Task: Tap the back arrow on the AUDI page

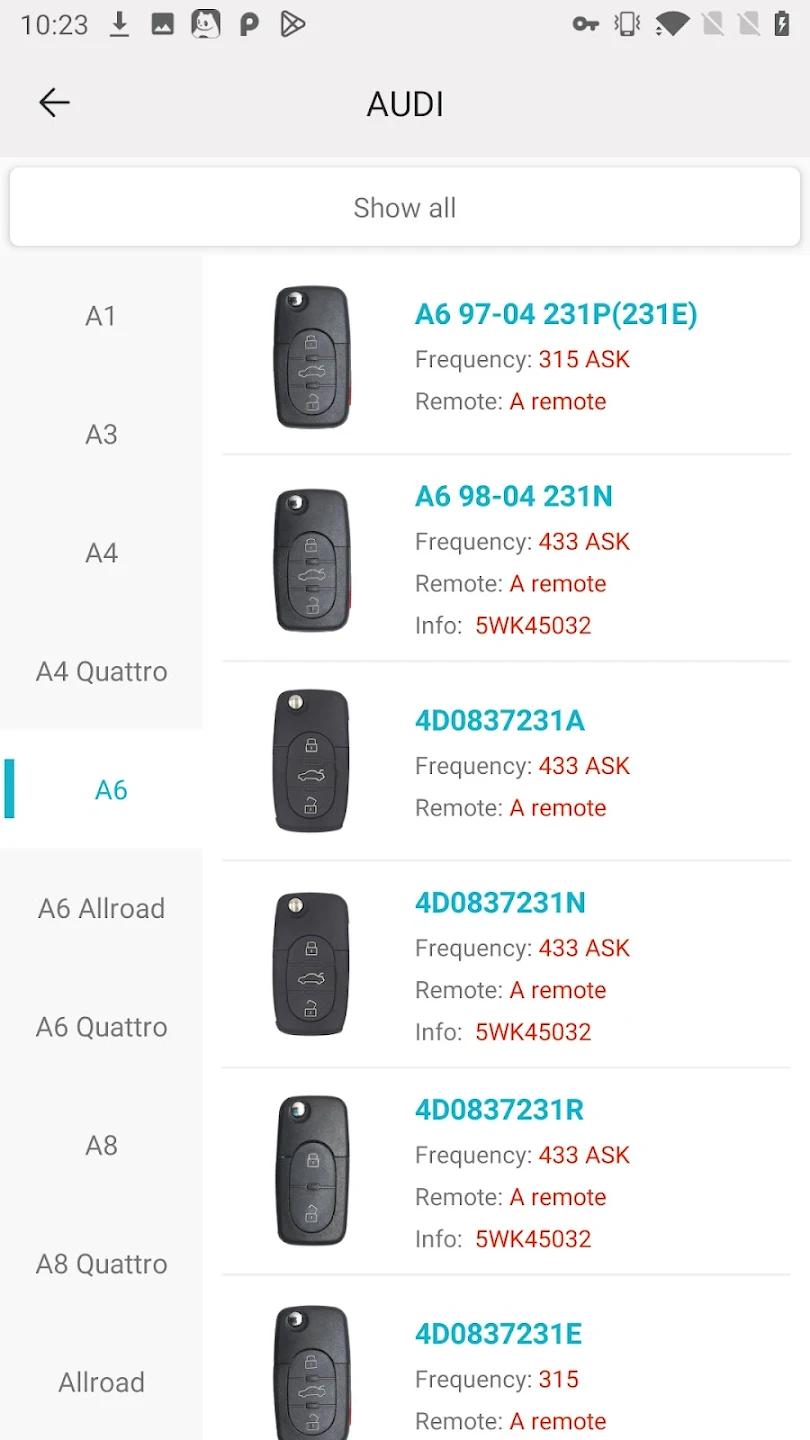Action: [54, 102]
